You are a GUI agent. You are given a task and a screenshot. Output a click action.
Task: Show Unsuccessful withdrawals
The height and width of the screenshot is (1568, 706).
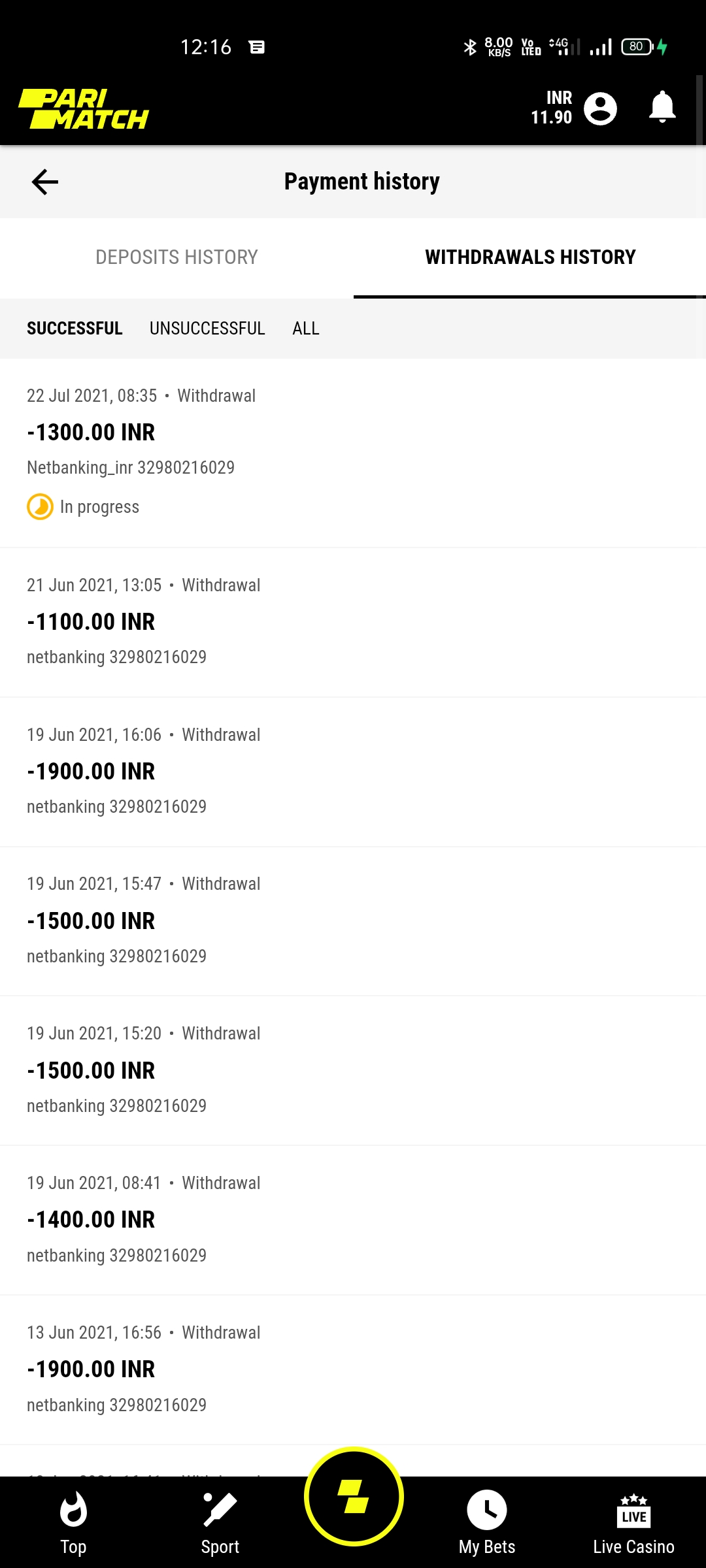click(x=207, y=328)
